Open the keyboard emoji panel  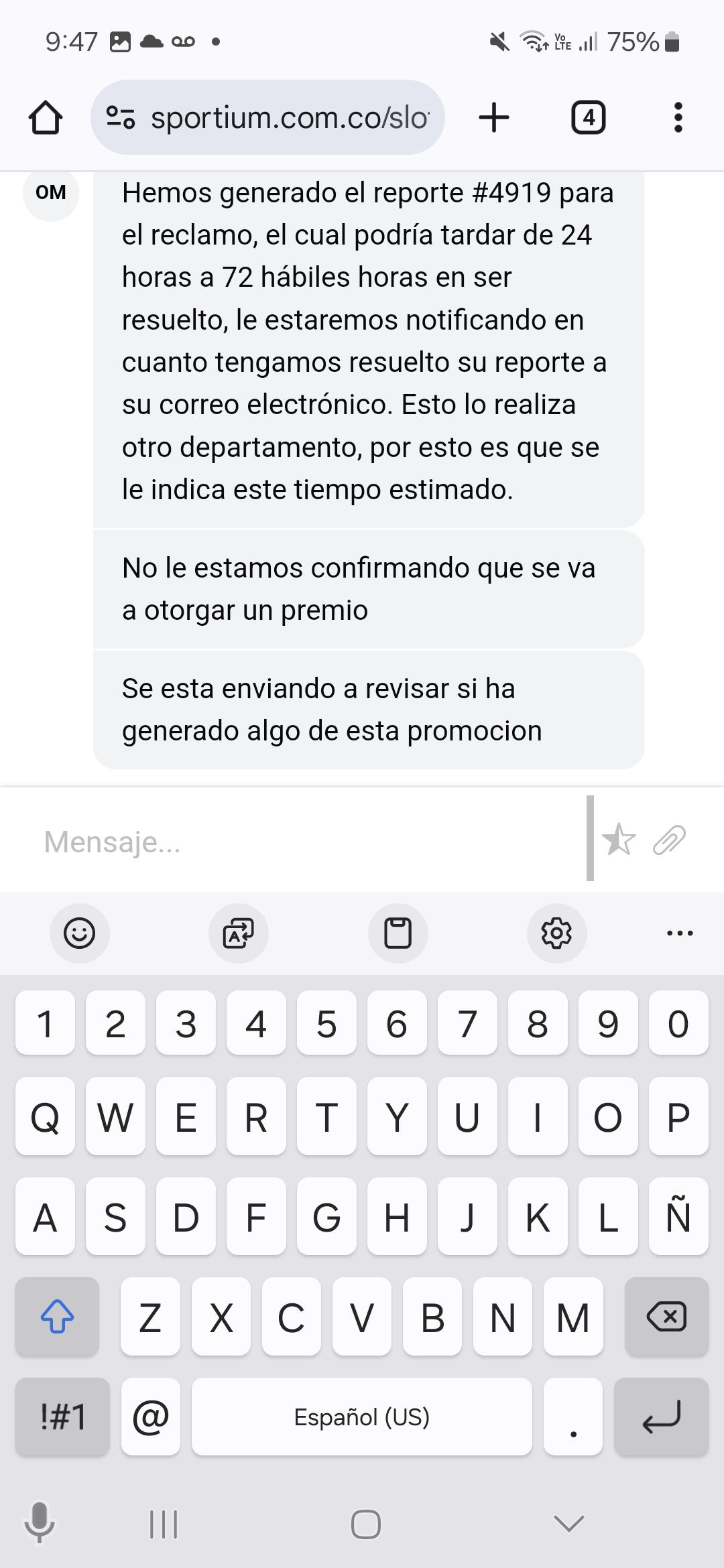(x=79, y=933)
